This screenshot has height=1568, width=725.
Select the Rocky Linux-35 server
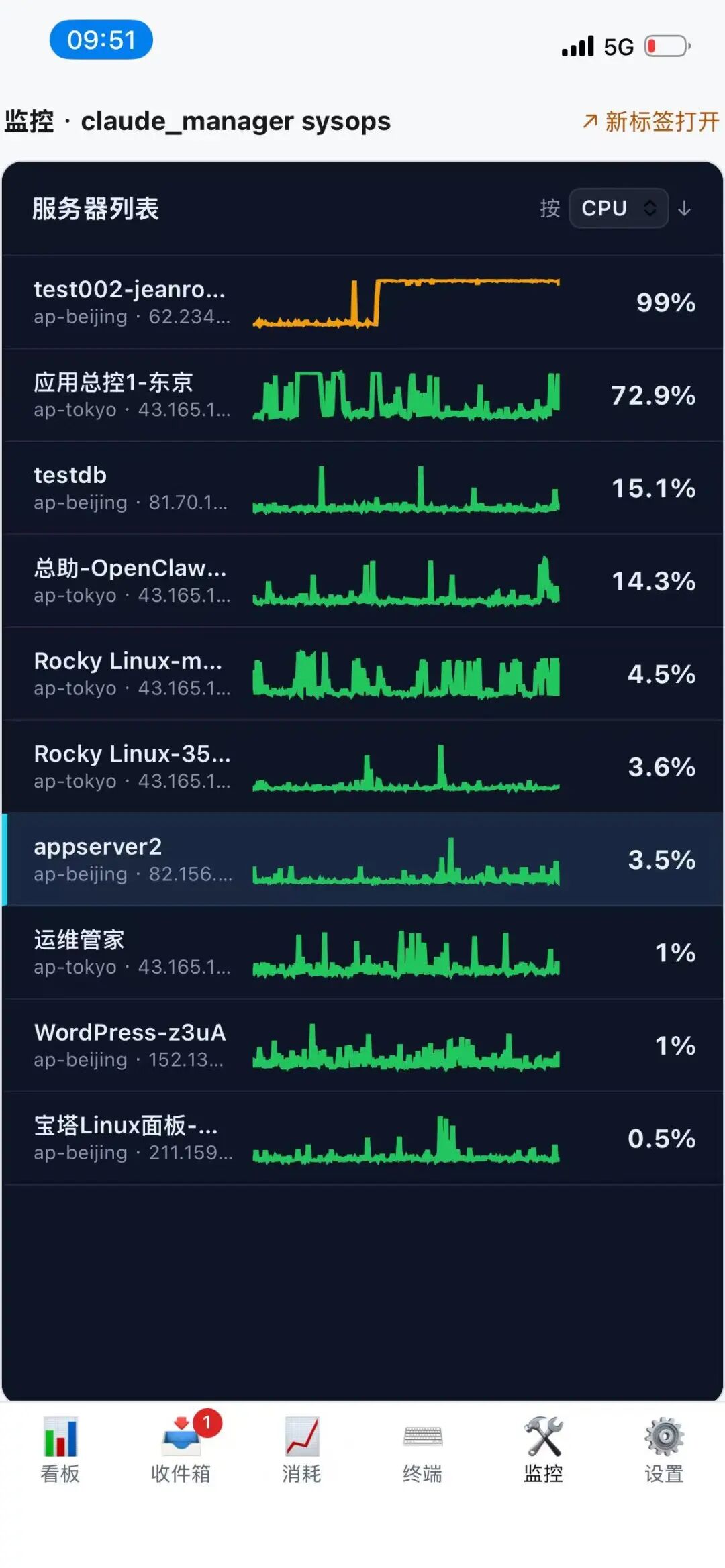coord(362,767)
